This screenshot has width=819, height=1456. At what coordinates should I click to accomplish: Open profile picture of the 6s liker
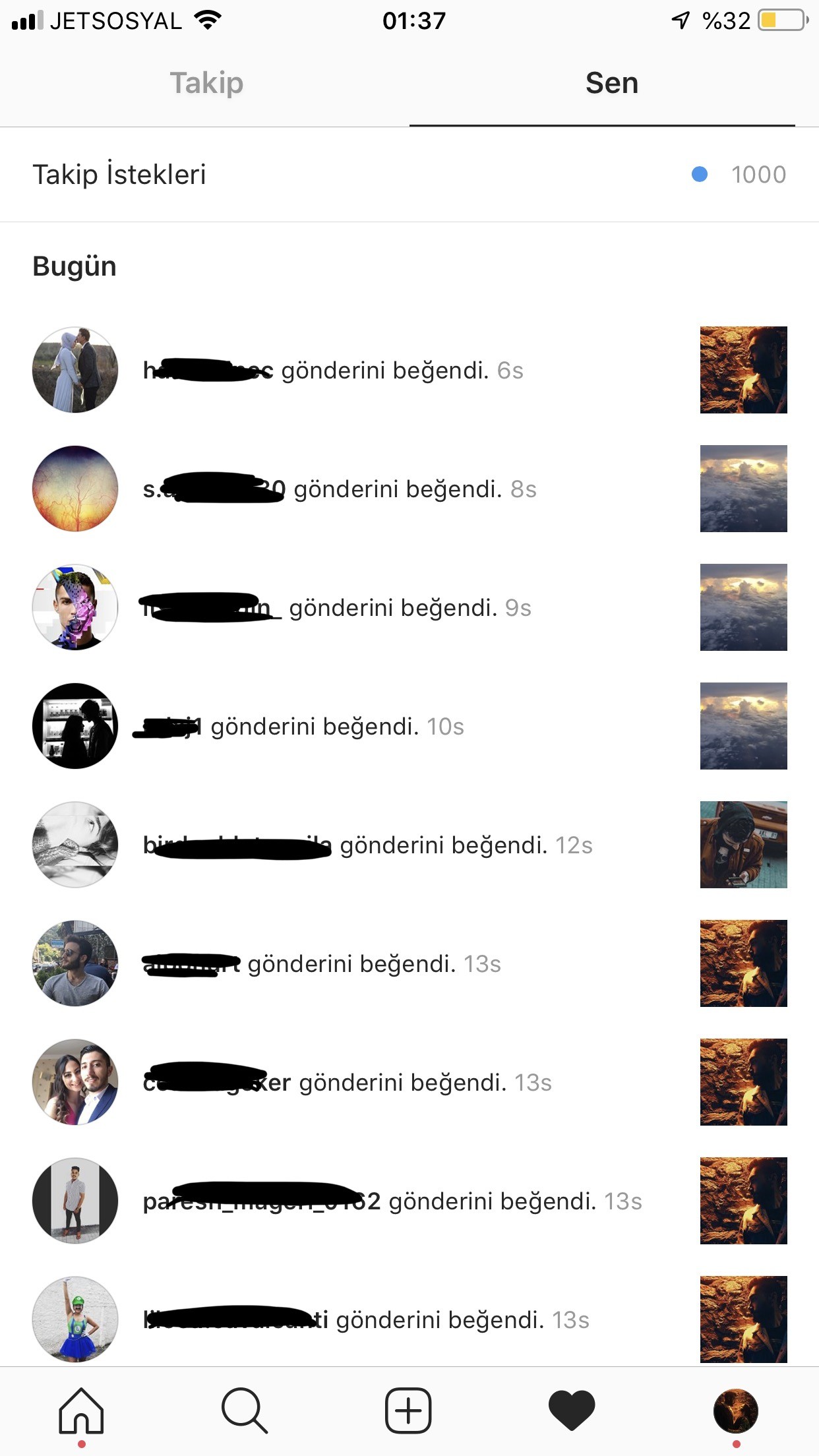[x=75, y=370]
